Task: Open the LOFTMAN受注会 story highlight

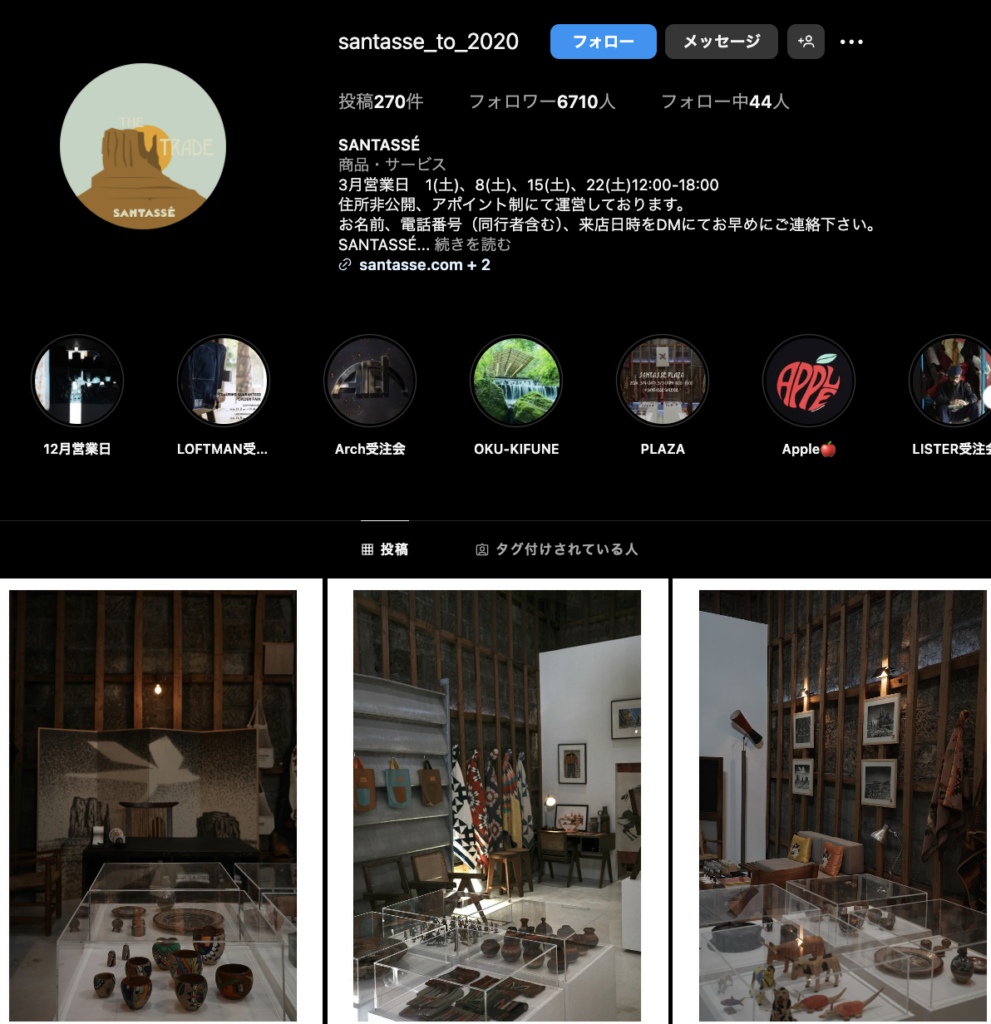Action: point(223,381)
